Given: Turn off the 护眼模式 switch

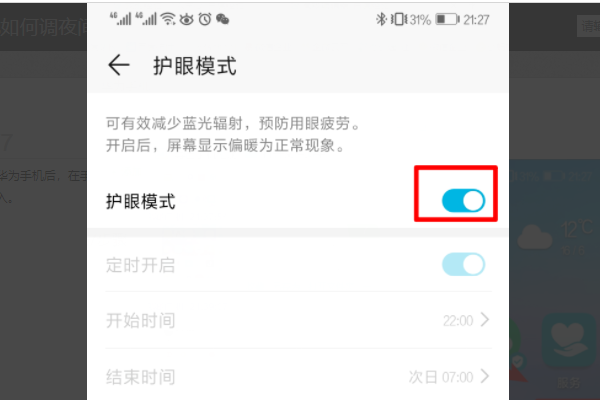Looking at the screenshot, I should coord(463,201).
